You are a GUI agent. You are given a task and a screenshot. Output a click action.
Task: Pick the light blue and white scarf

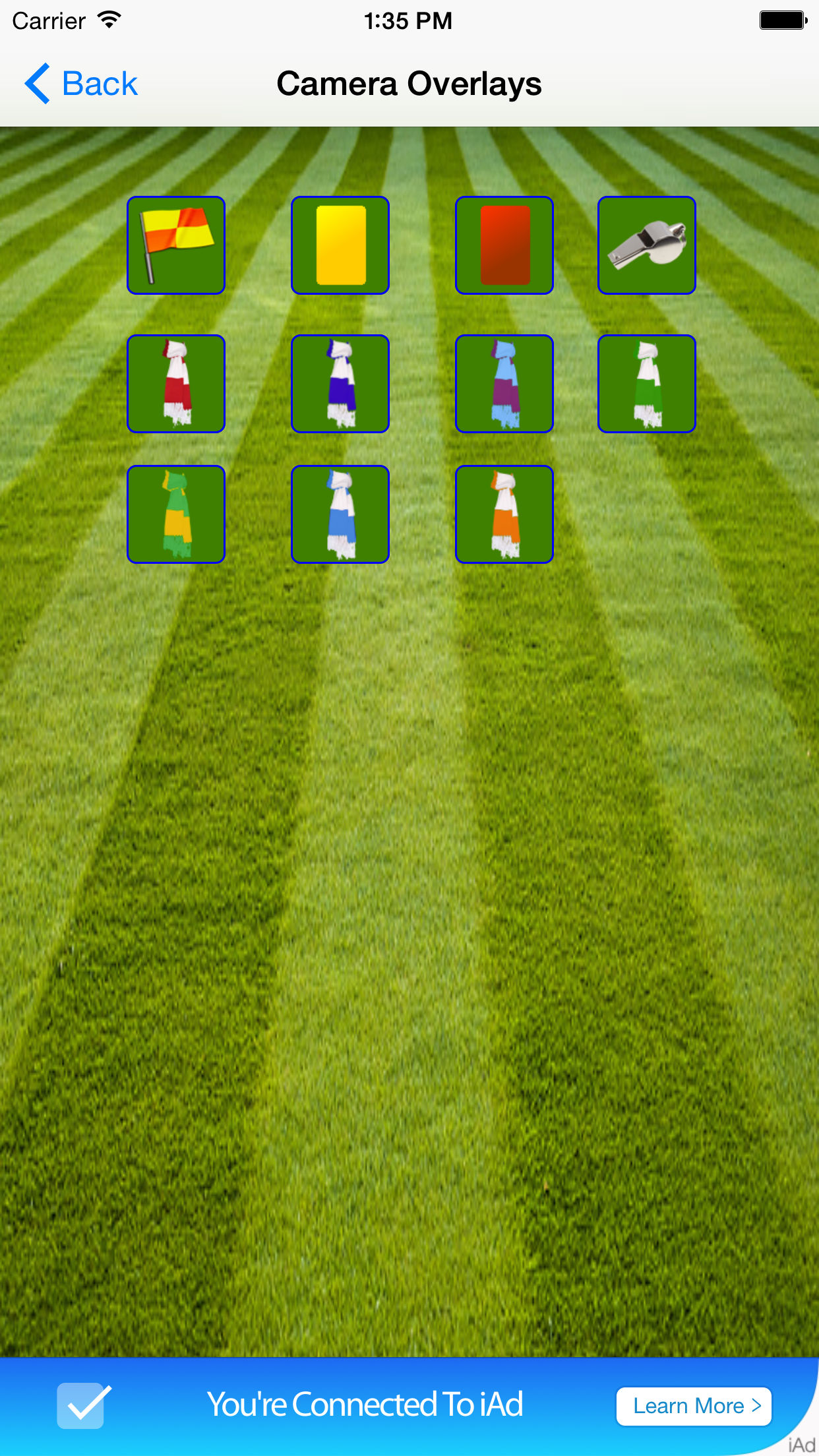point(340,514)
